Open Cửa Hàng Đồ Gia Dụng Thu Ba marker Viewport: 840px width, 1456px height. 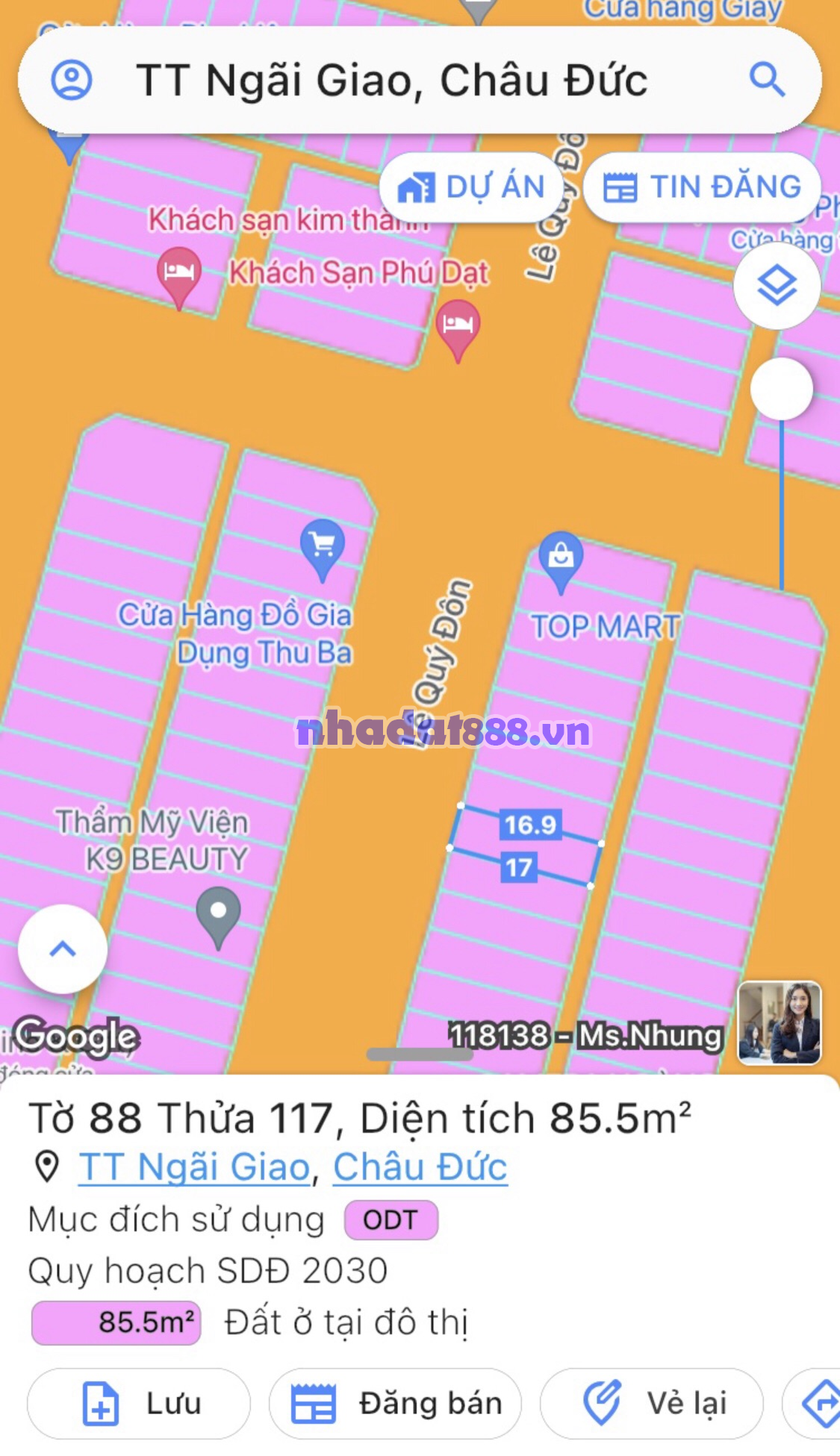point(323,546)
